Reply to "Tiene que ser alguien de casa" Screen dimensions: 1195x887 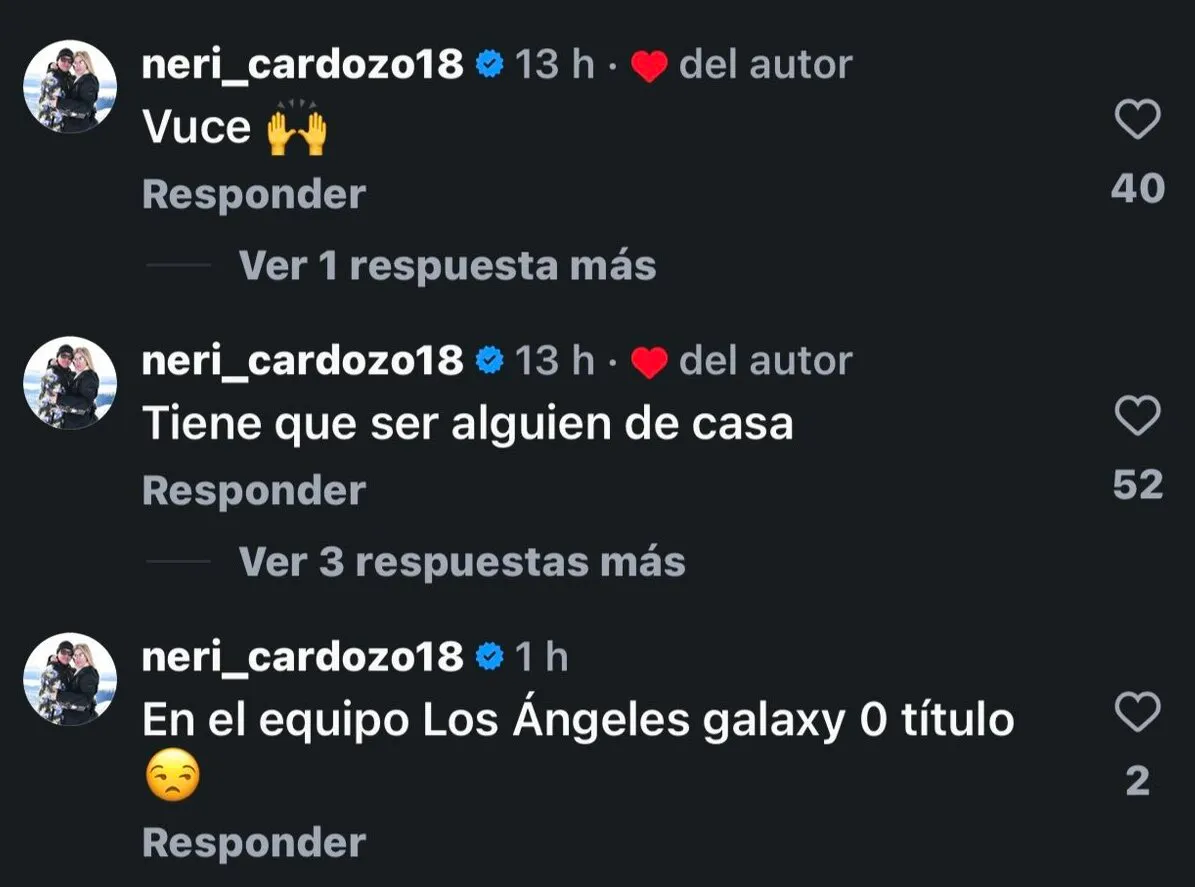tap(254, 491)
